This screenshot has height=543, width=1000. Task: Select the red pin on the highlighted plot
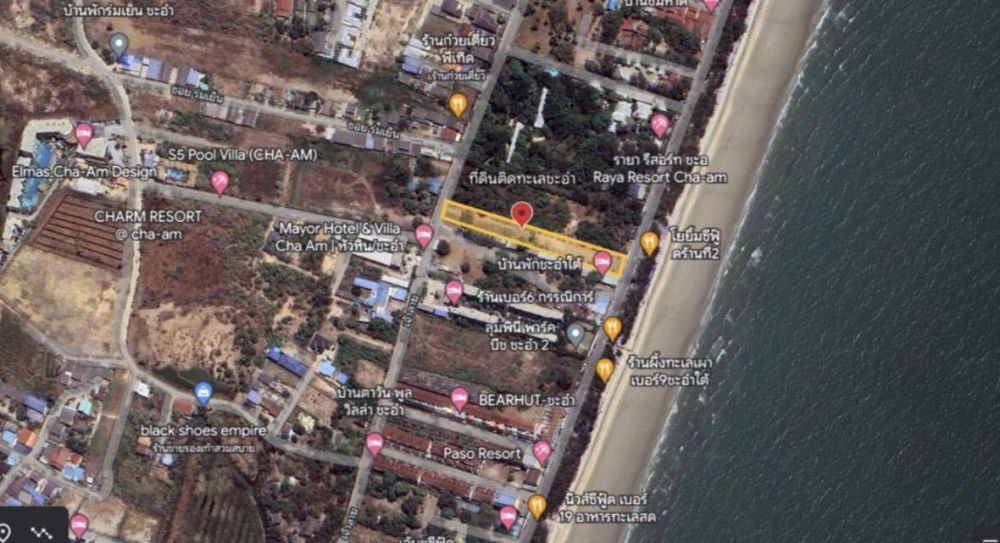pos(521,213)
